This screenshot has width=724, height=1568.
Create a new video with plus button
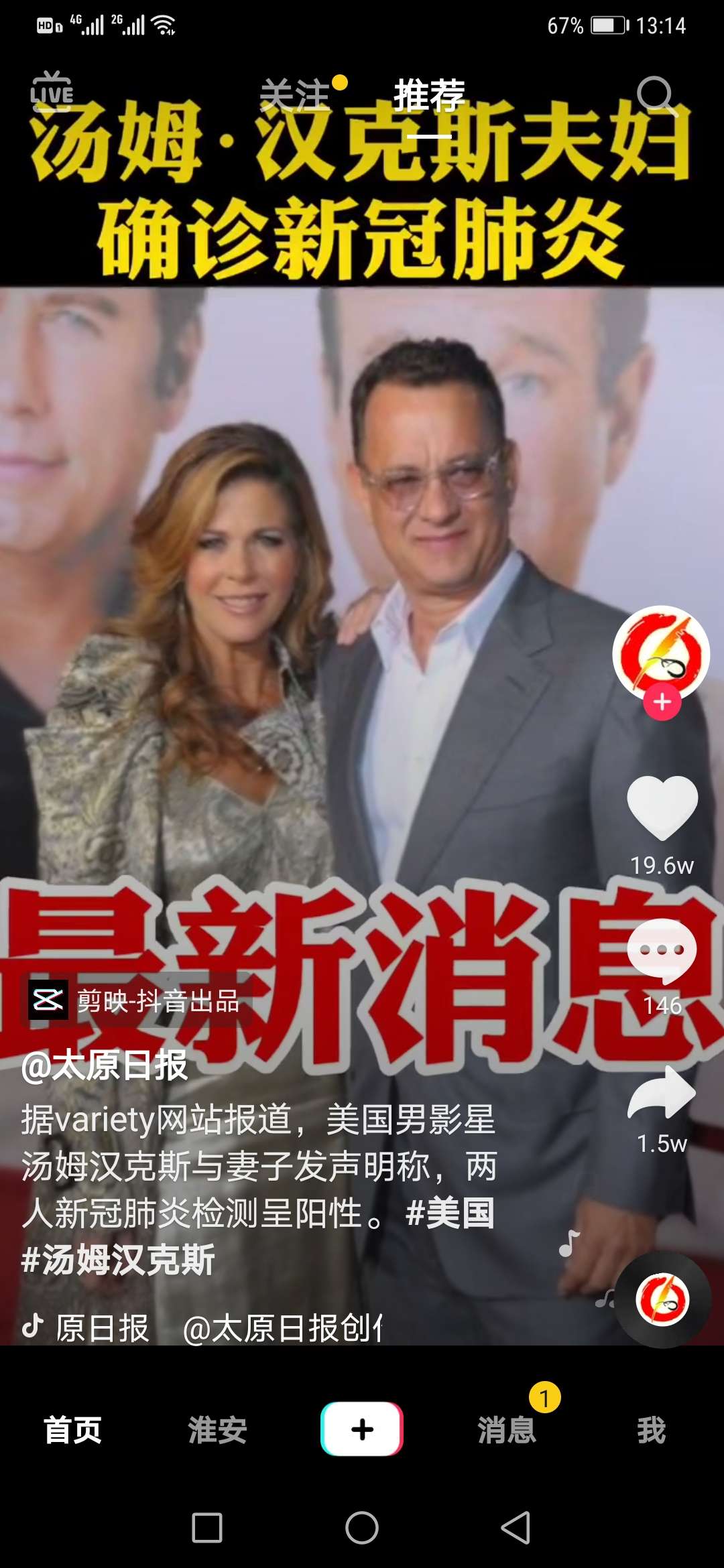click(x=362, y=1429)
